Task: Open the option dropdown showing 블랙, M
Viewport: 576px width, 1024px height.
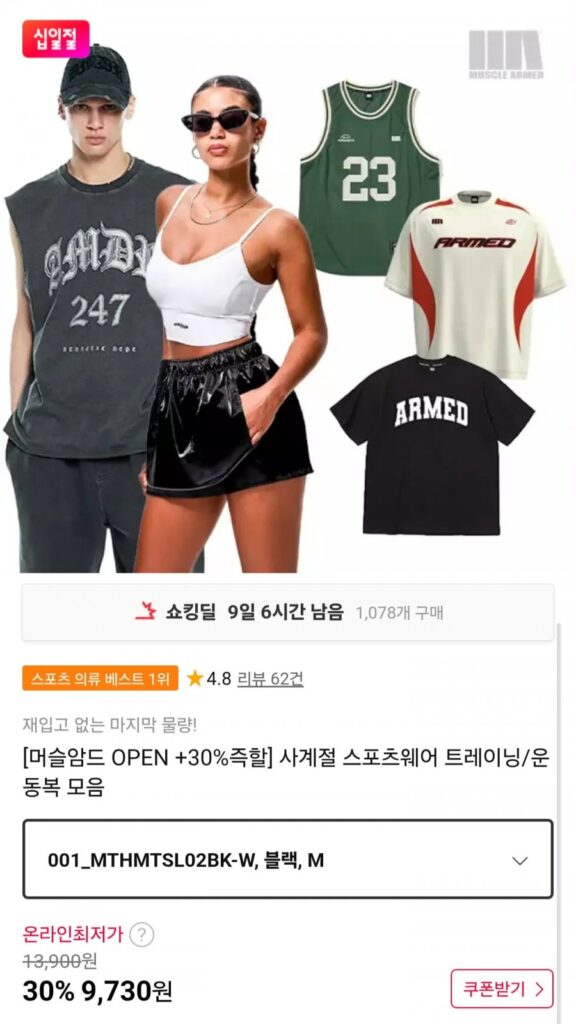Action: (287, 859)
